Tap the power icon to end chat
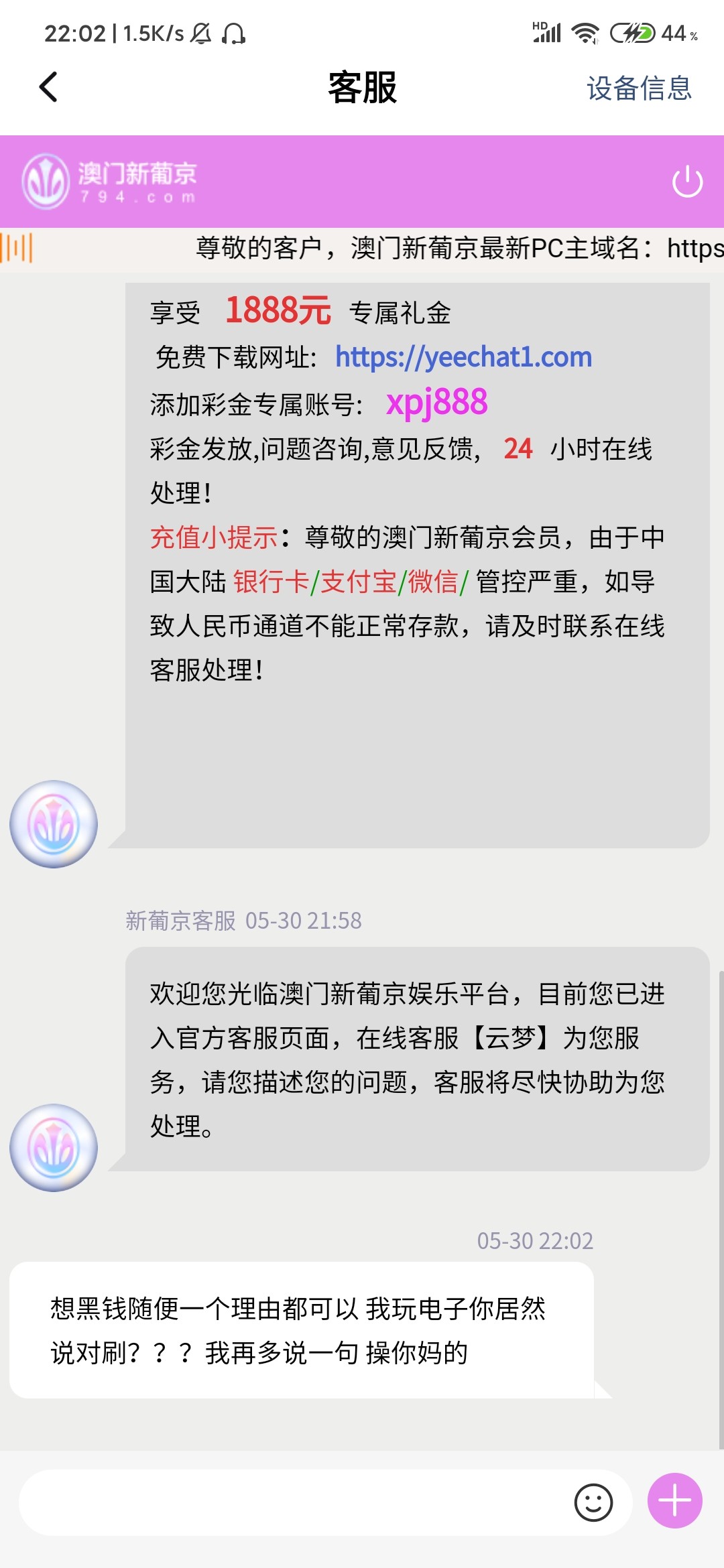 coord(687,182)
